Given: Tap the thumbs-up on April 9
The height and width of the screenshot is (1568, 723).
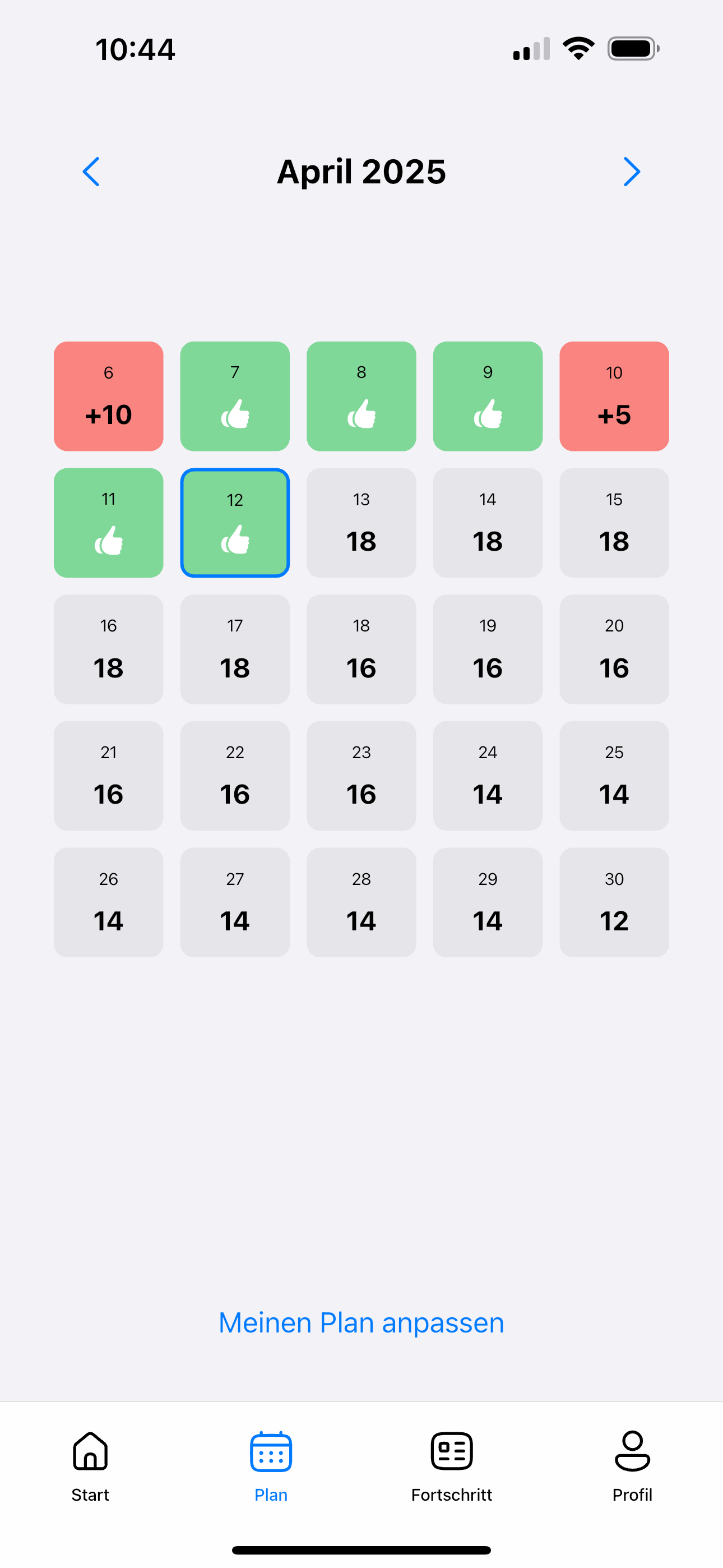Looking at the screenshot, I should (x=488, y=414).
